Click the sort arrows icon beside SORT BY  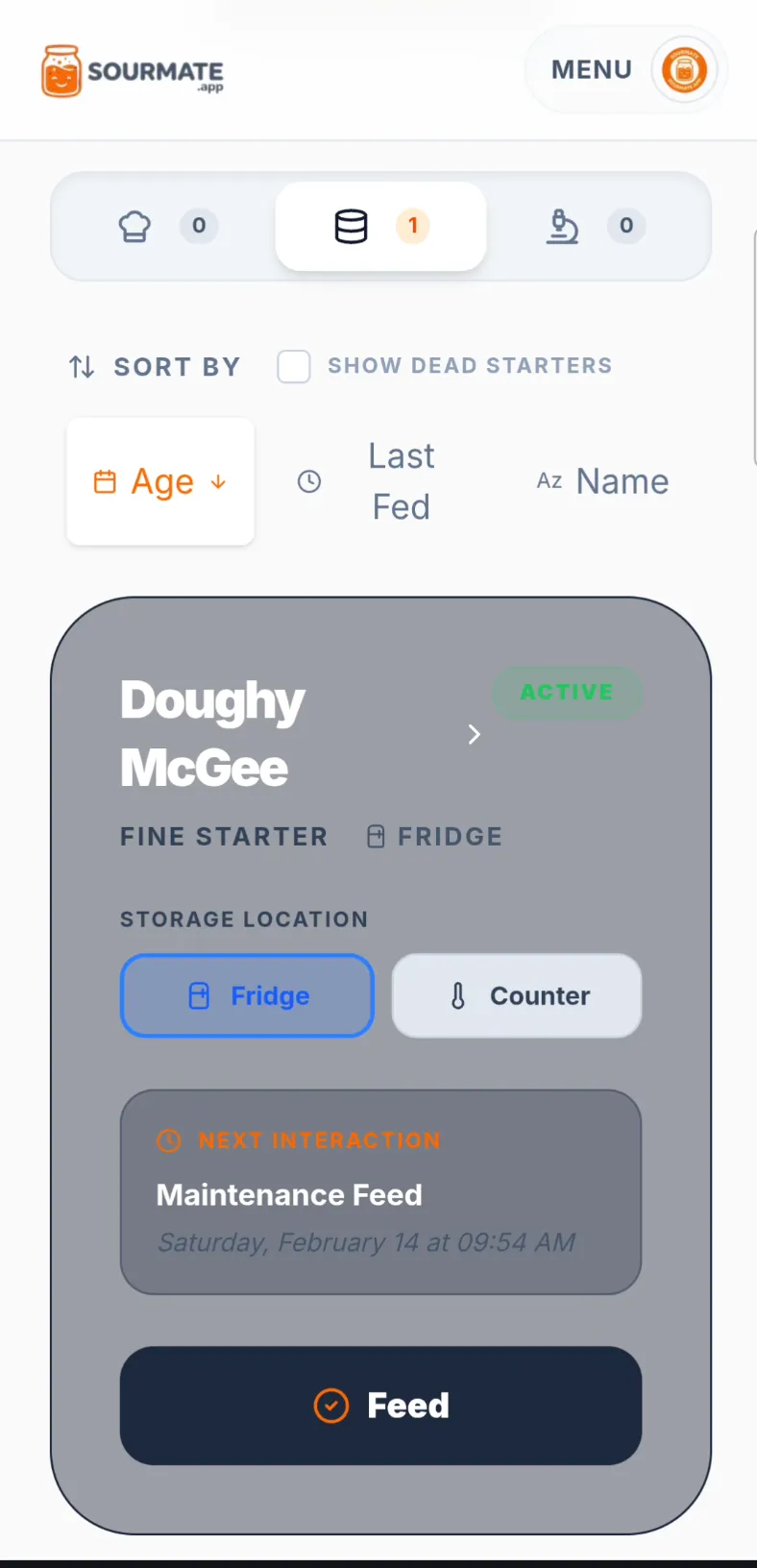click(x=81, y=366)
